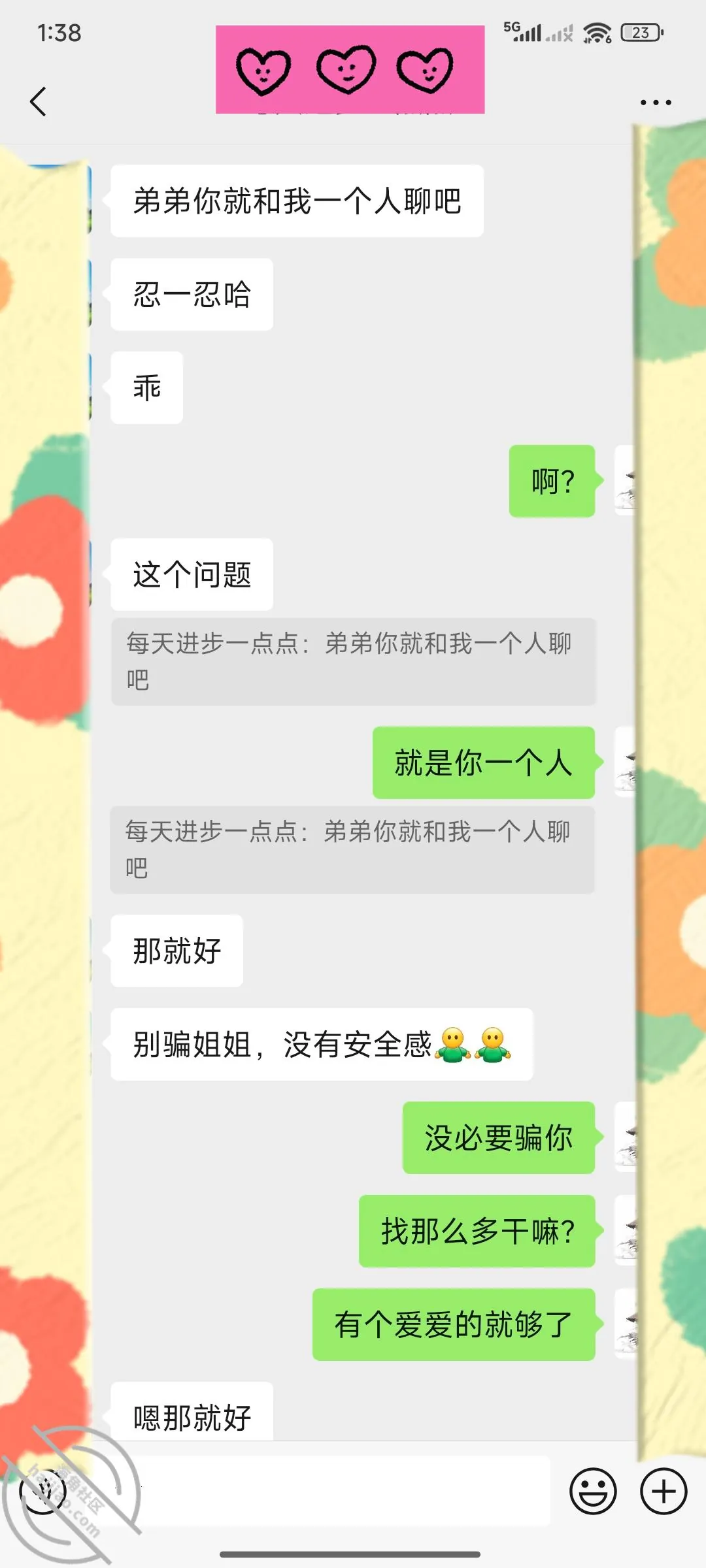This screenshot has width=706, height=1568.
Task: Open the three-dot chat options menu
Action: pyautogui.click(x=656, y=103)
